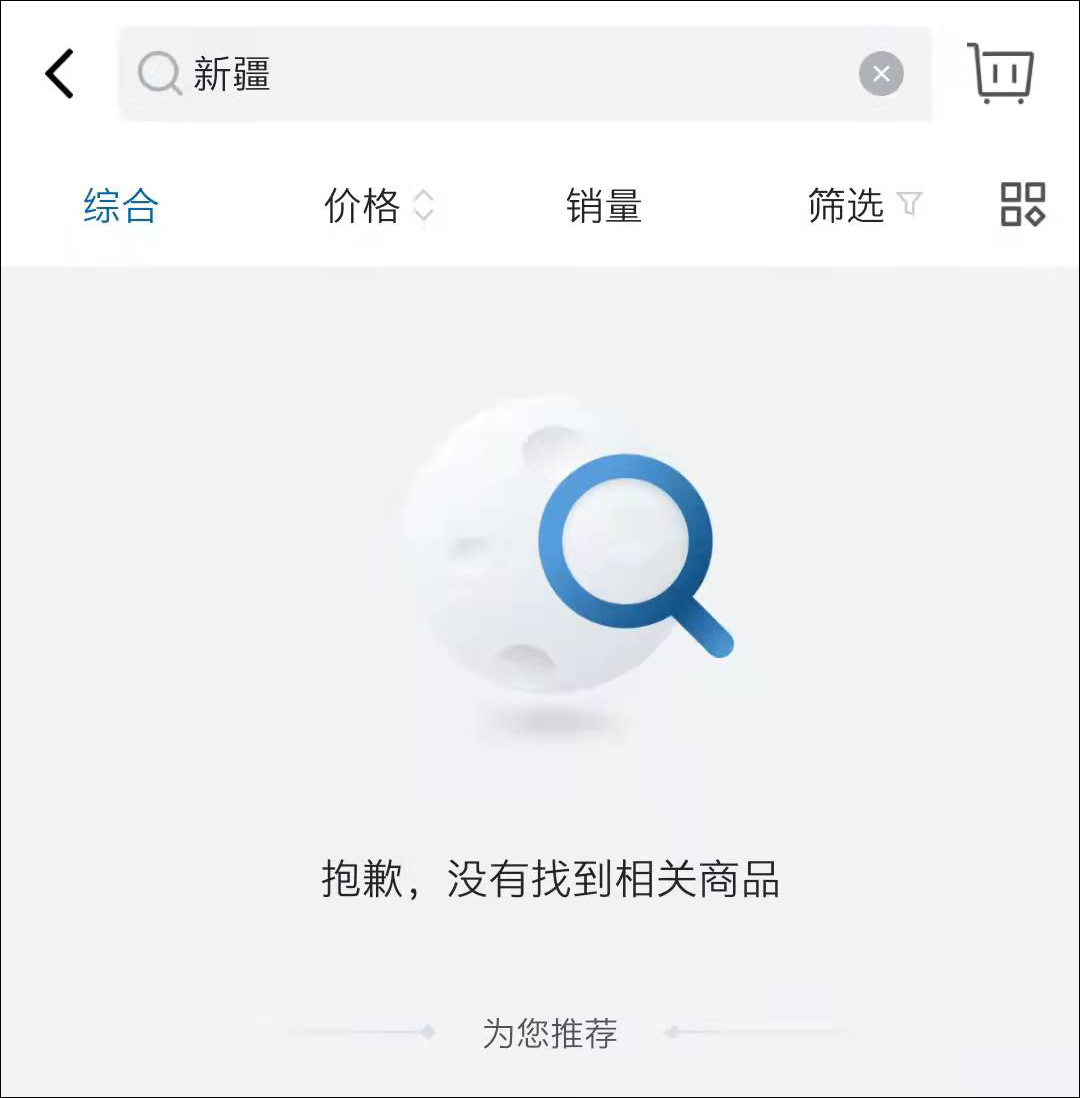
Task: Select the 综合 sort tab
Action: 121,206
